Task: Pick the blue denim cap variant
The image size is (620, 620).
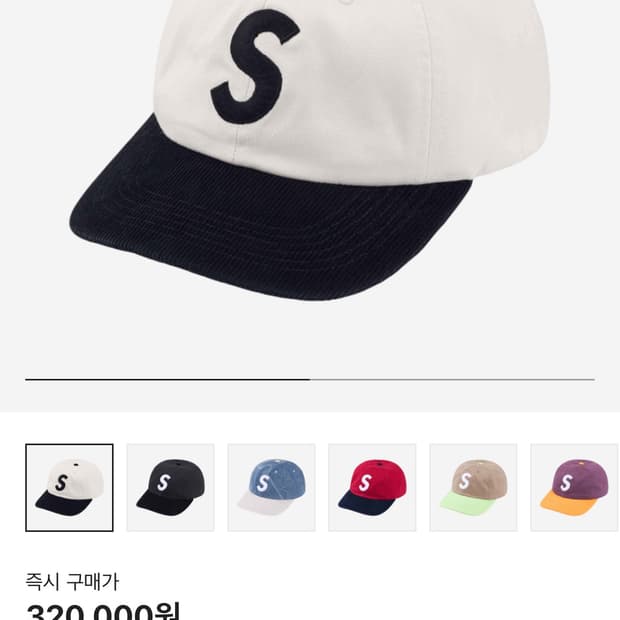Action: pos(271,487)
